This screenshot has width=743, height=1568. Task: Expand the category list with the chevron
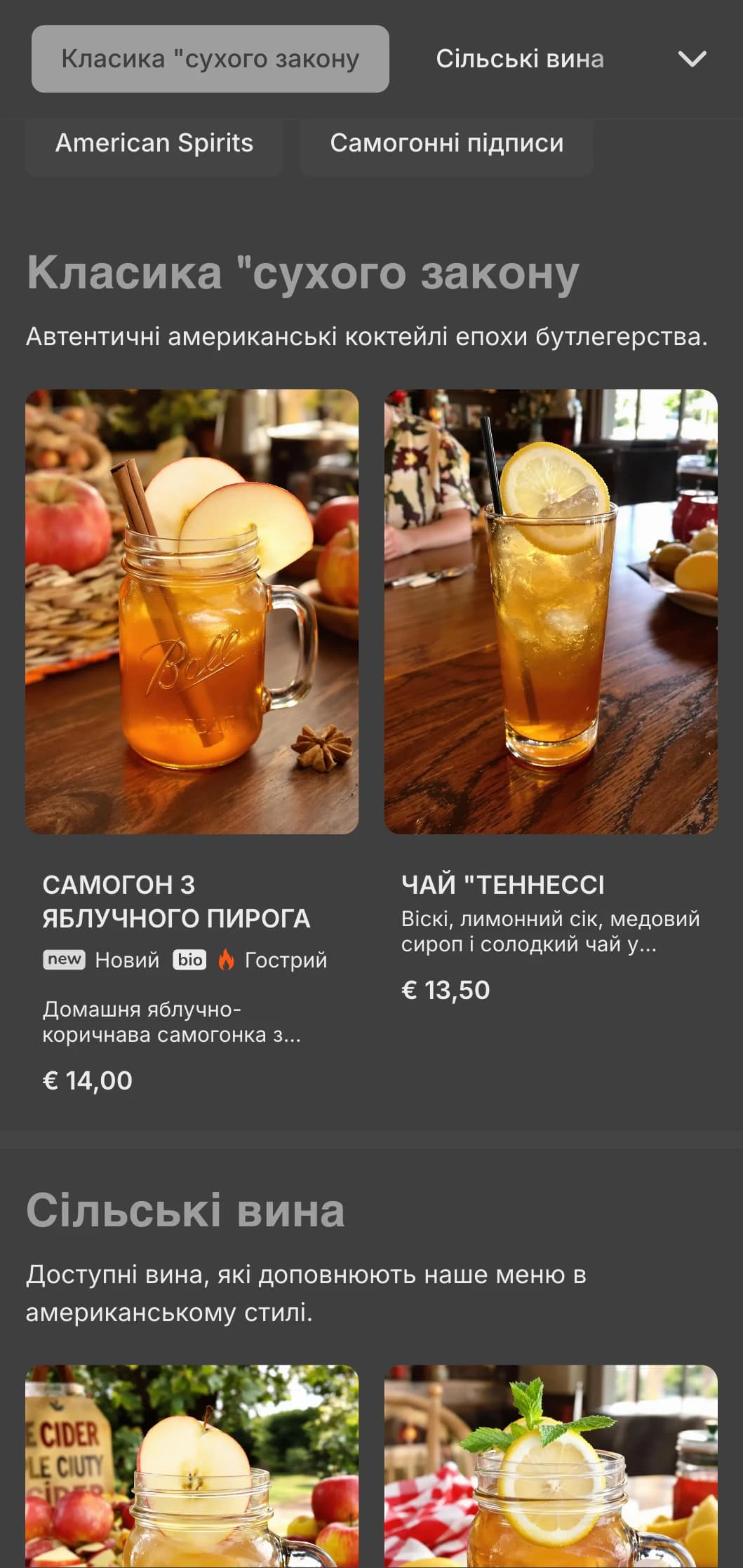pos(692,59)
